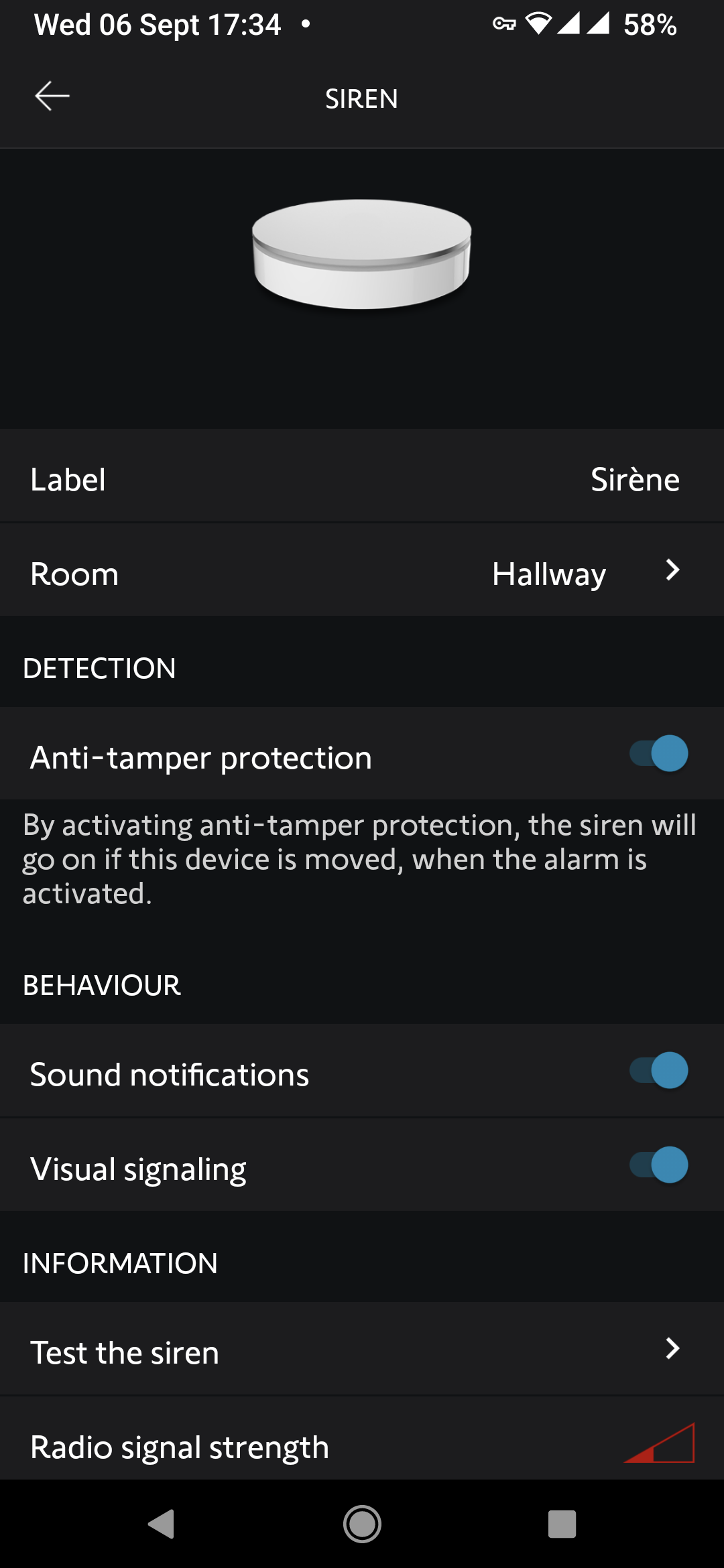Open Test the siren
This screenshot has height=1568, width=724.
(x=362, y=1351)
